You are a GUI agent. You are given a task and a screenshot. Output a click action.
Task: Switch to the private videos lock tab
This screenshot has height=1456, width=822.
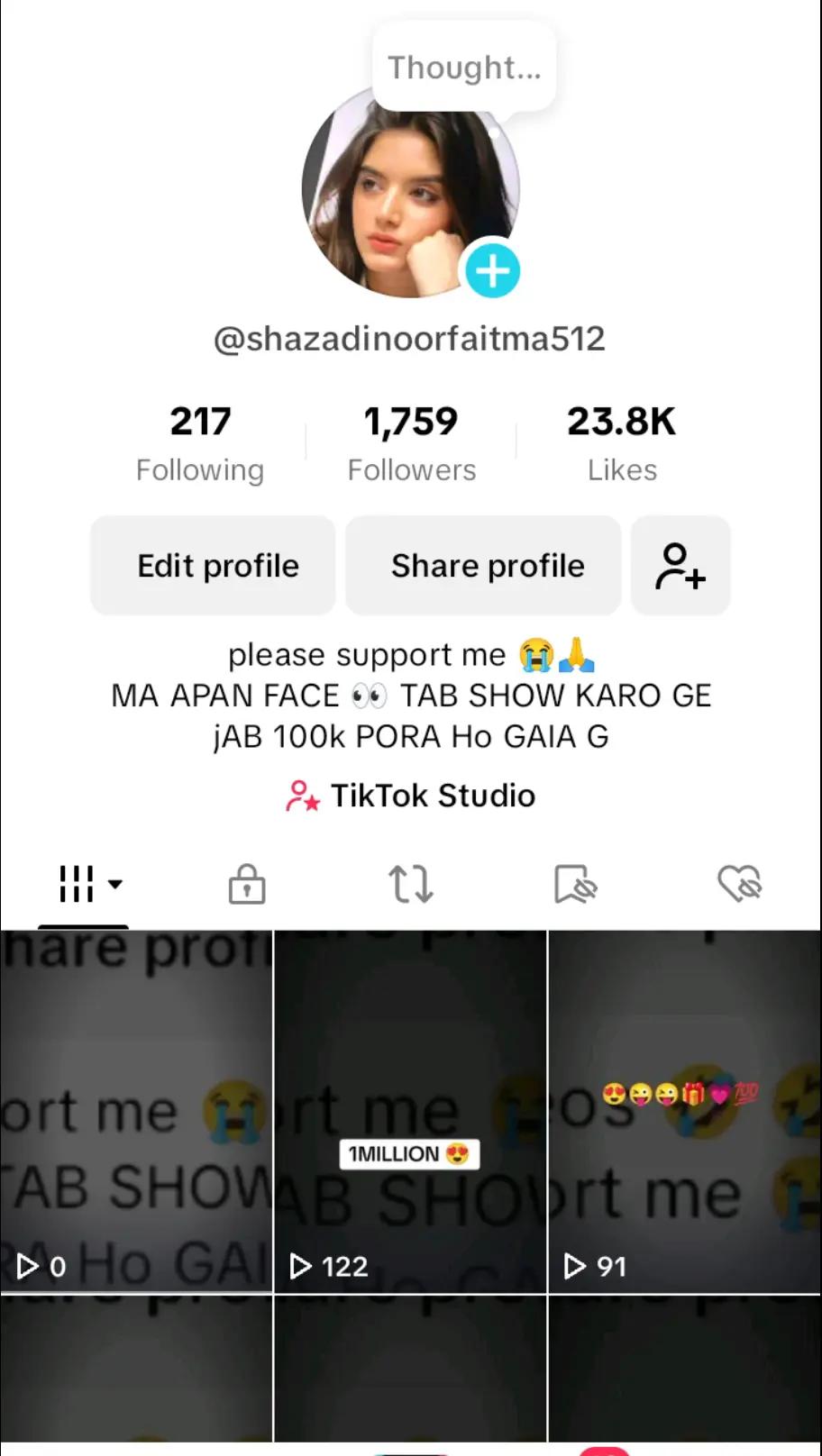247,884
